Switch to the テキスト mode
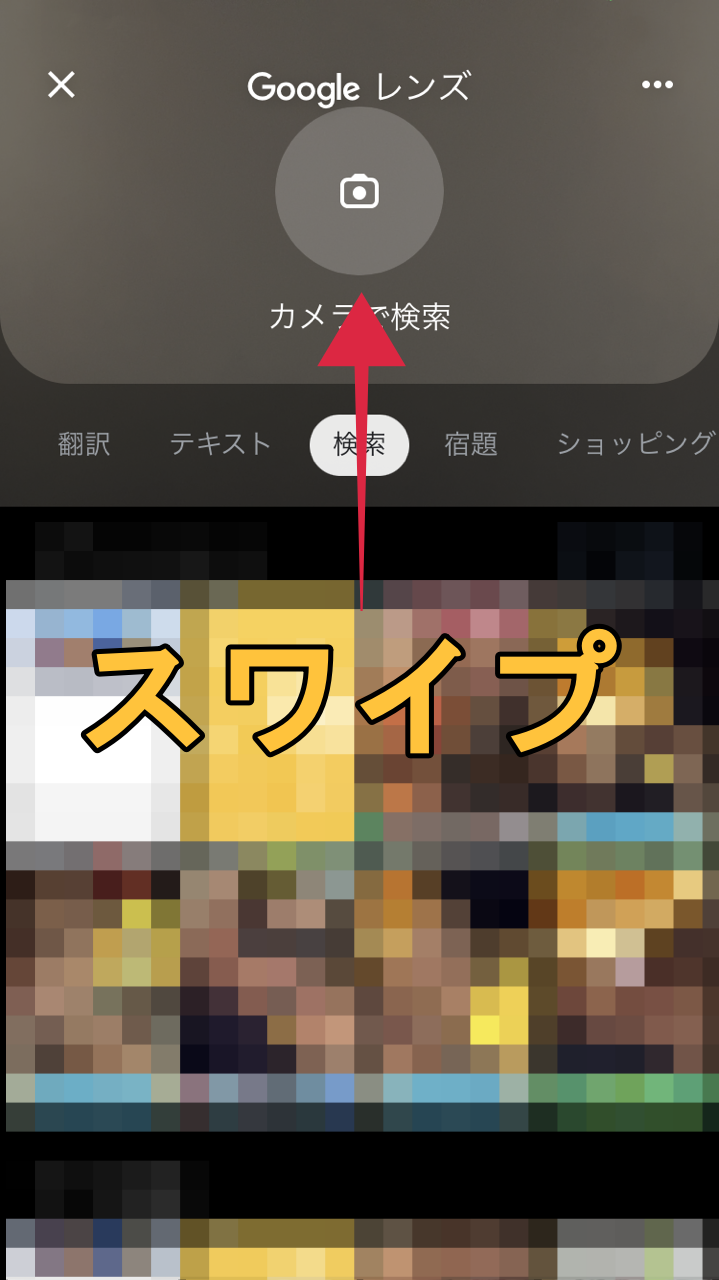Viewport: 719px width, 1280px height. (x=220, y=444)
